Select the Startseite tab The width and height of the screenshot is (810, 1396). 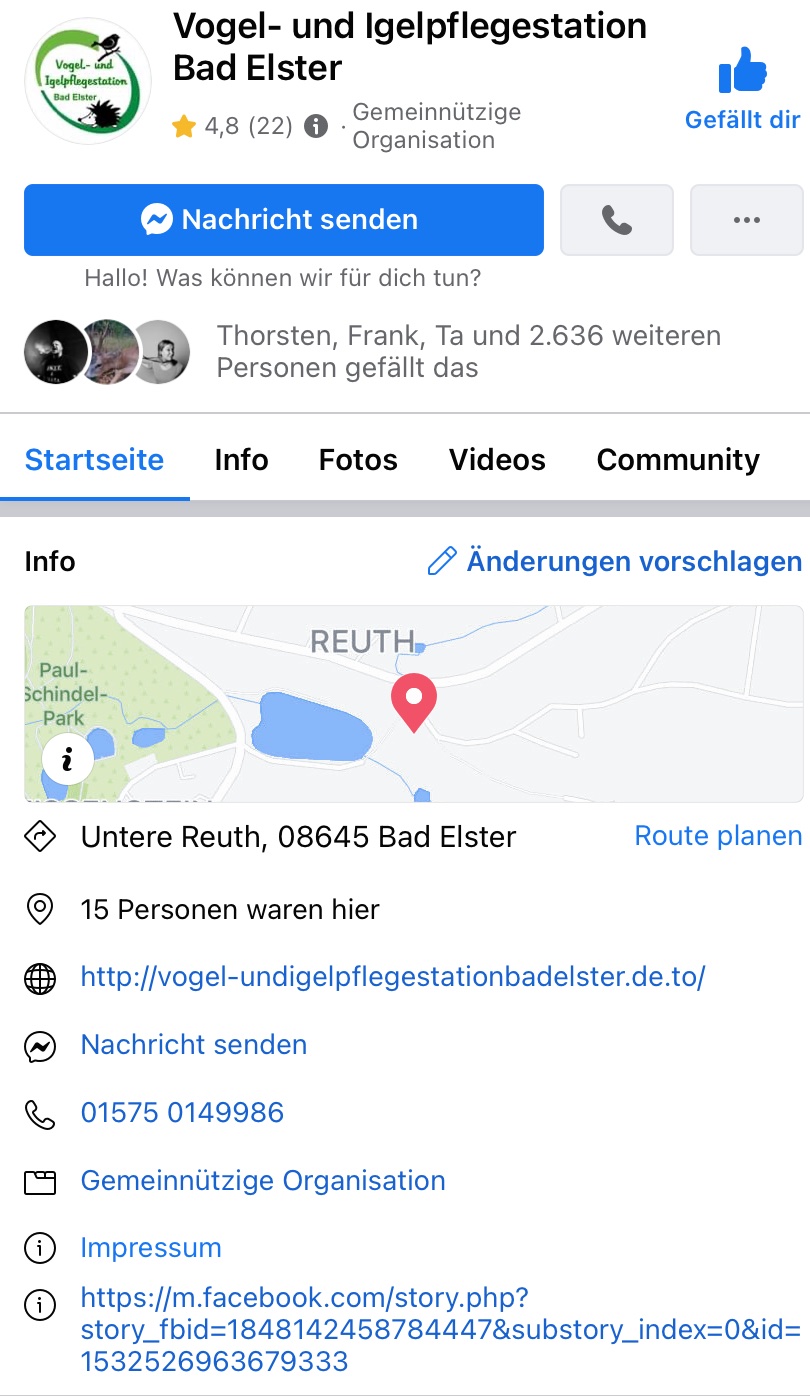click(94, 460)
